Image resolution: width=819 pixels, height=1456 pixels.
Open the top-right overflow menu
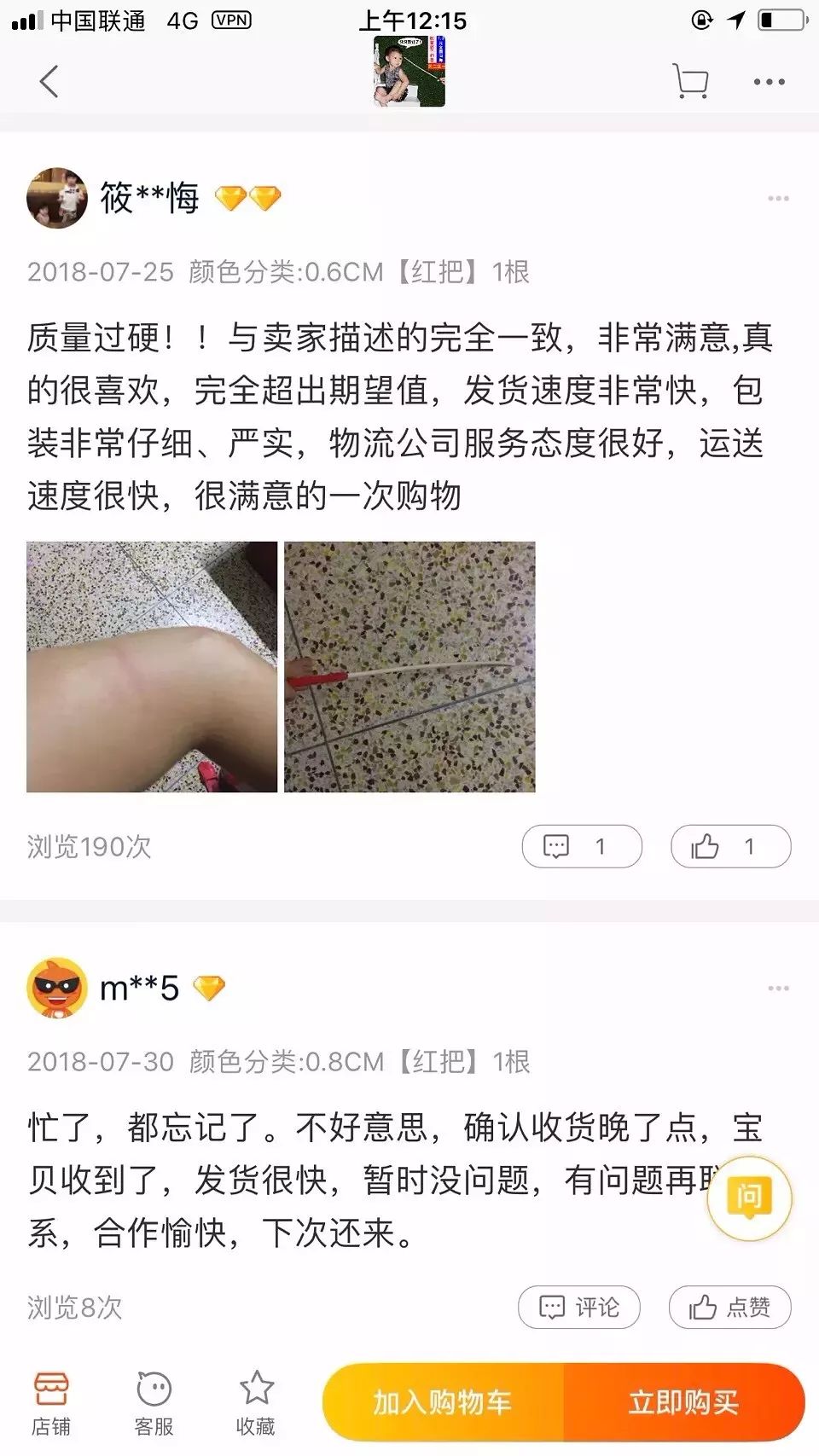(x=769, y=82)
